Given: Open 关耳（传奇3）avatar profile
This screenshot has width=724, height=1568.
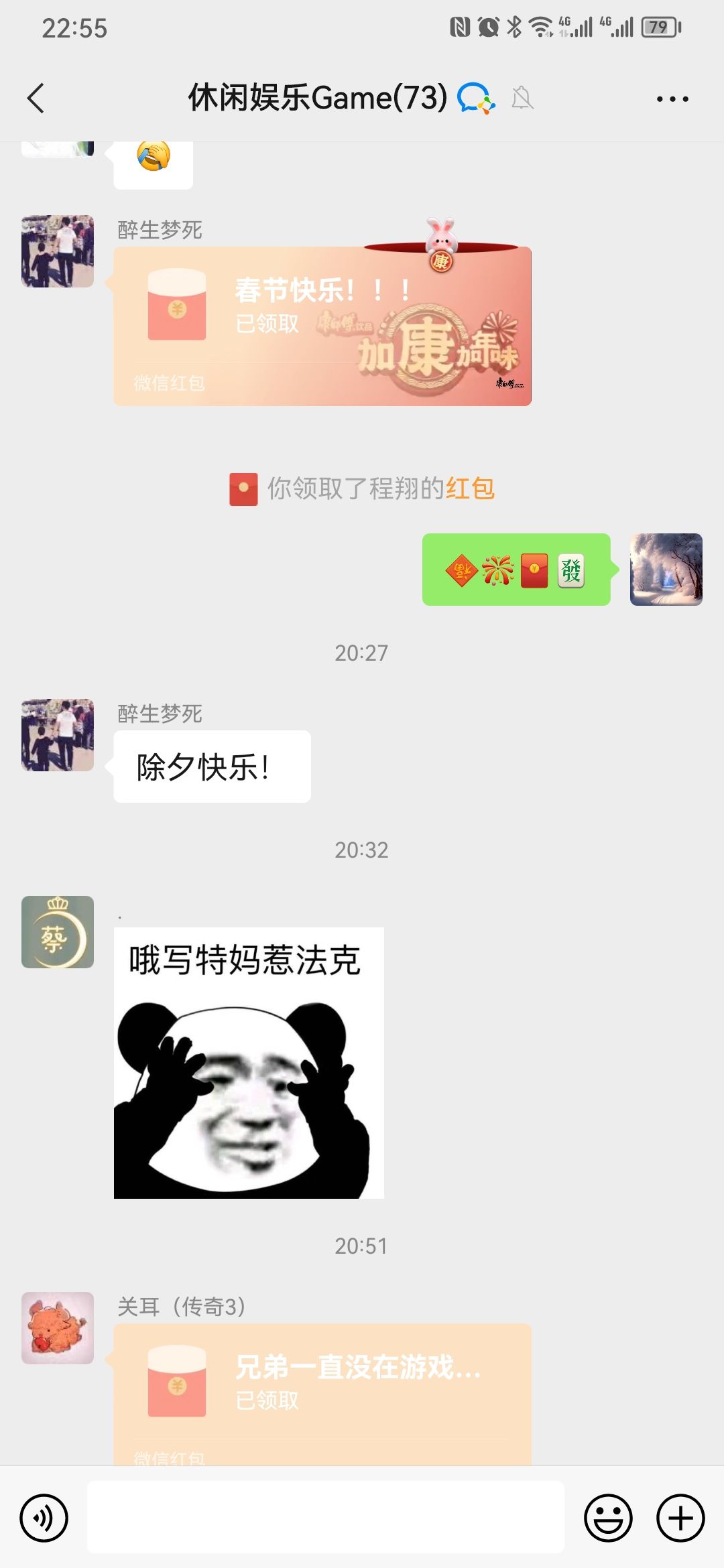Looking at the screenshot, I should (x=58, y=1327).
